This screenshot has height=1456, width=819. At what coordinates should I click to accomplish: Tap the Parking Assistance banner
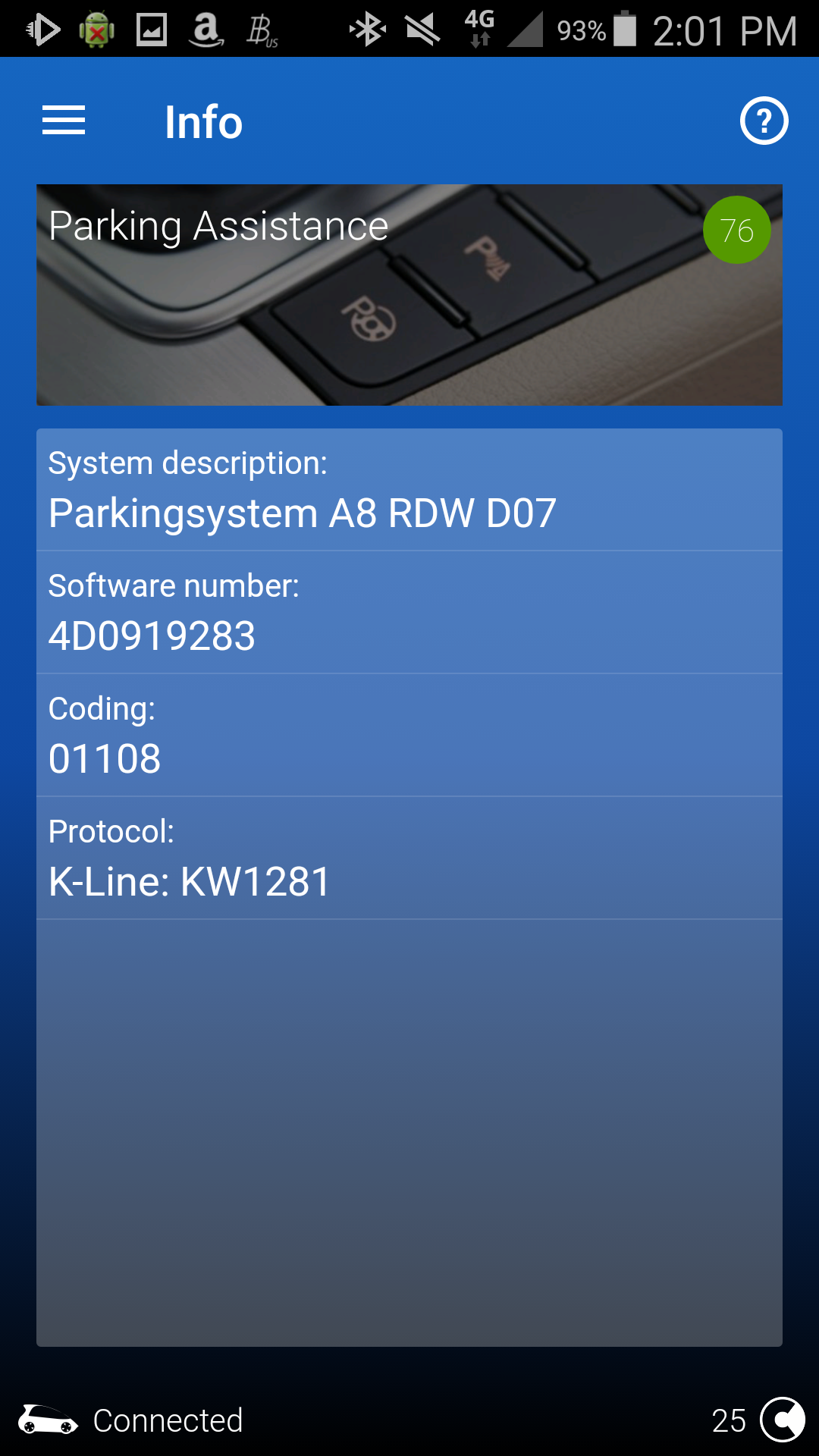click(x=409, y=295)
